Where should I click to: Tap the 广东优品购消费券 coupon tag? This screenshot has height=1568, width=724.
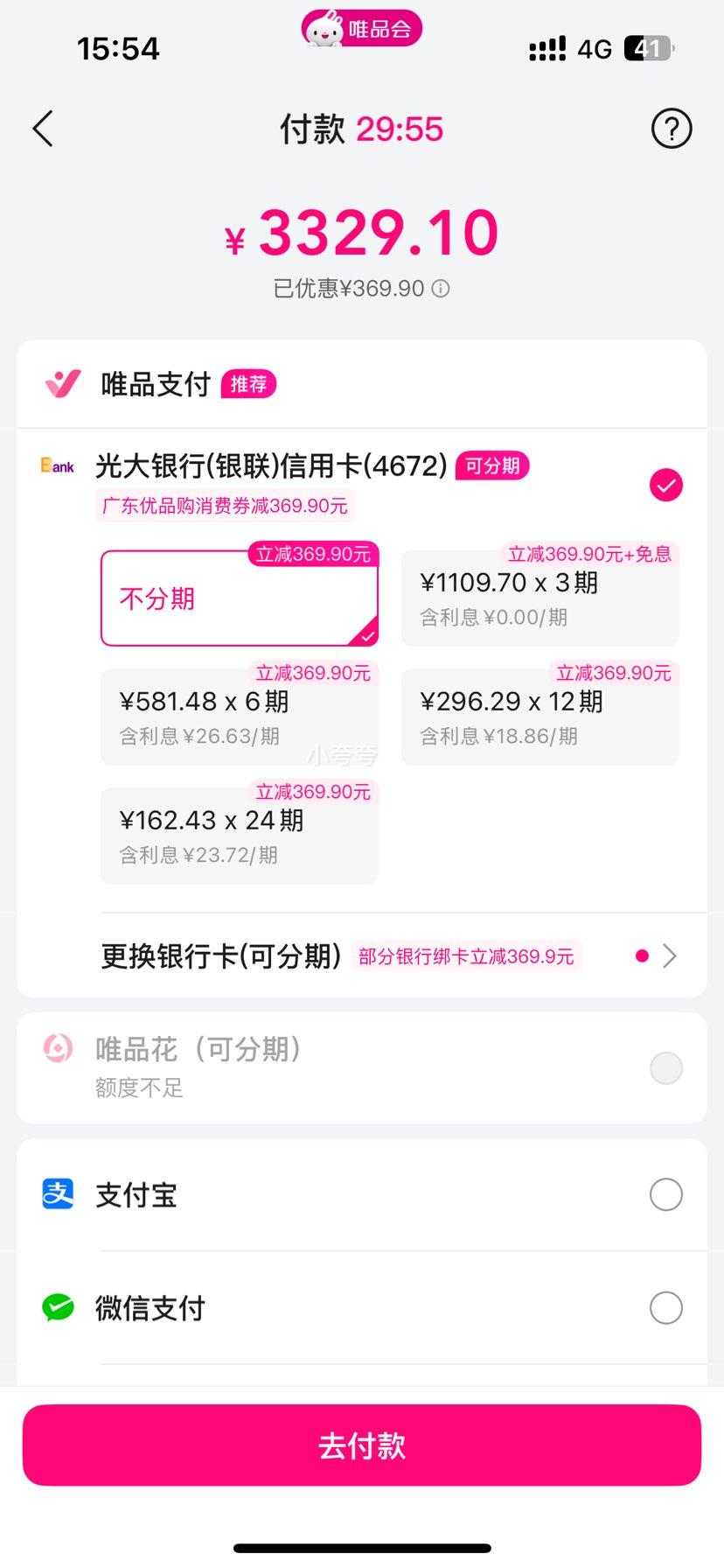tap(224, 507)
